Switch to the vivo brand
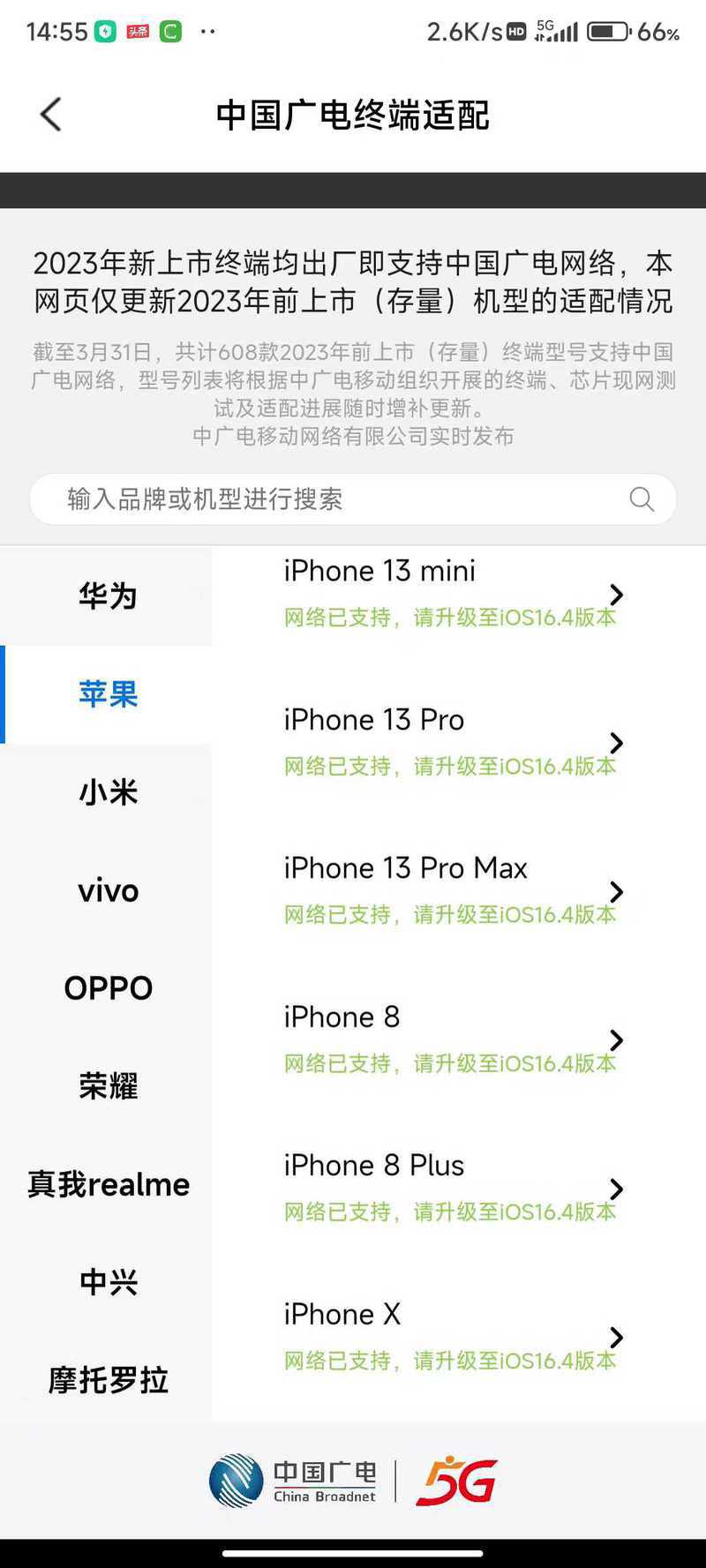This screenshot has height=1568, width=706. tap(107, 890)
